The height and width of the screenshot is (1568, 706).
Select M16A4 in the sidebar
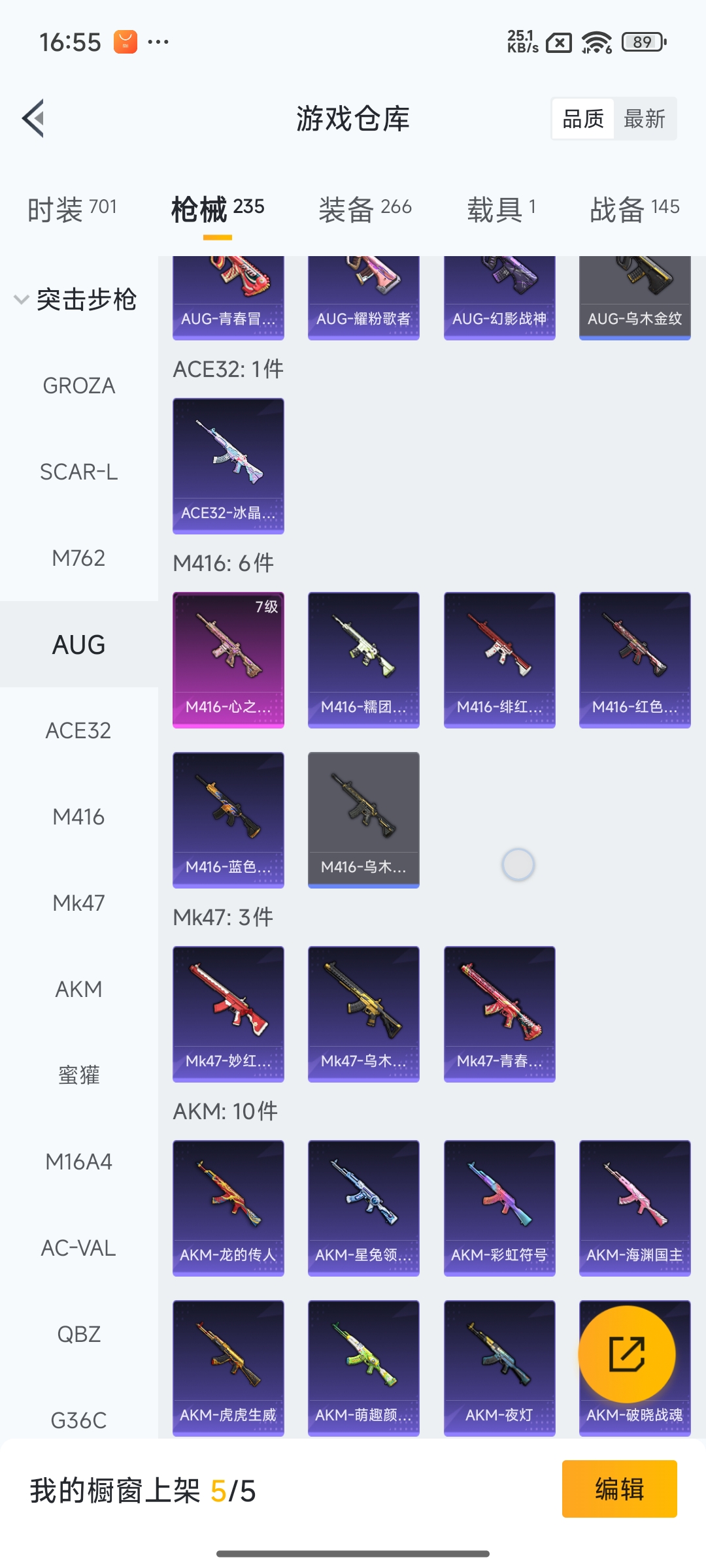[x=78, y=1162]
